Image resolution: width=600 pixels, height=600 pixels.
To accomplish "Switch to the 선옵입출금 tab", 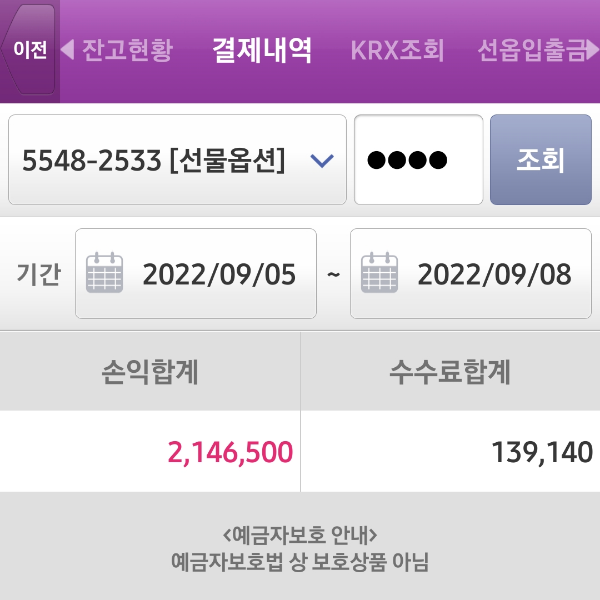I will 529,50.
